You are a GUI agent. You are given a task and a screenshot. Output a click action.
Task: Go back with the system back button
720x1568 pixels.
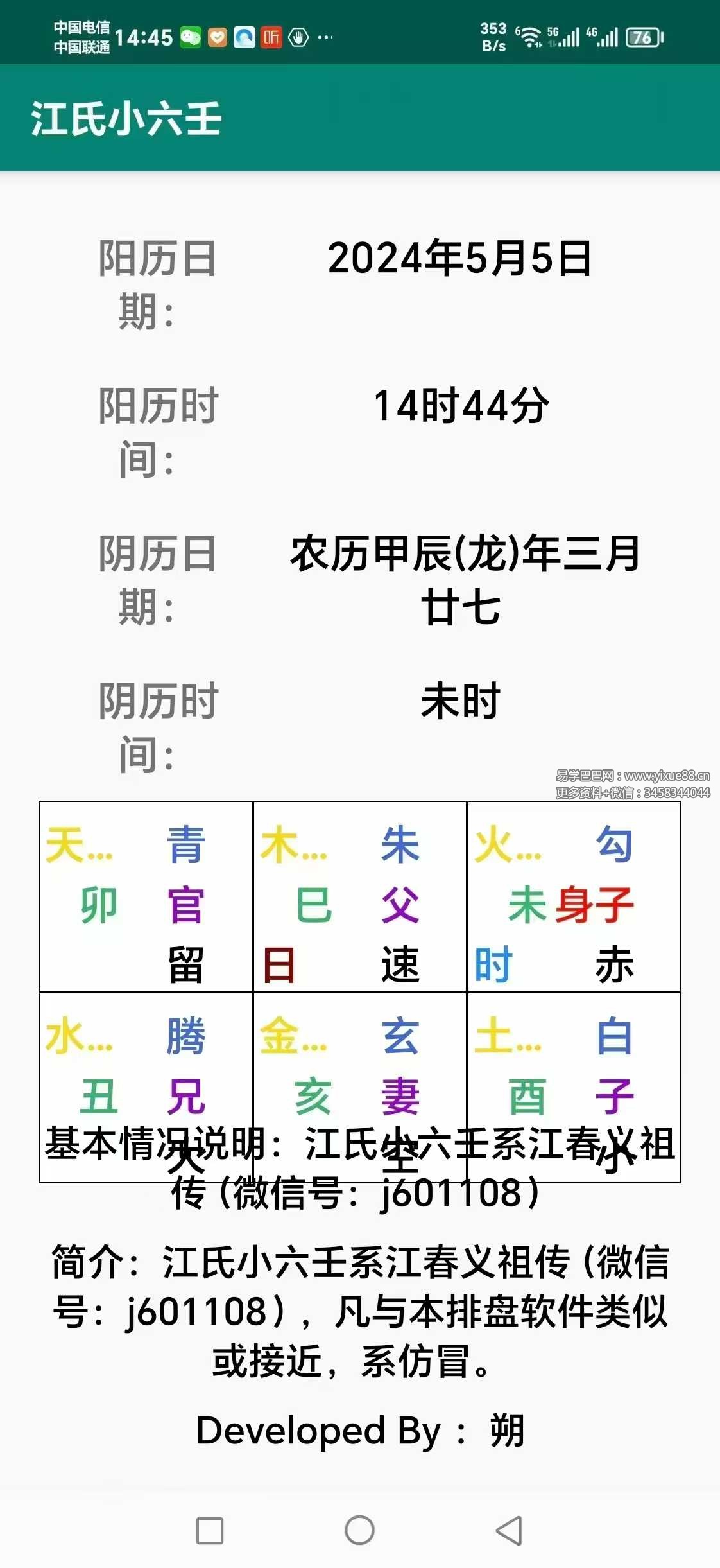pos(510,1531)
